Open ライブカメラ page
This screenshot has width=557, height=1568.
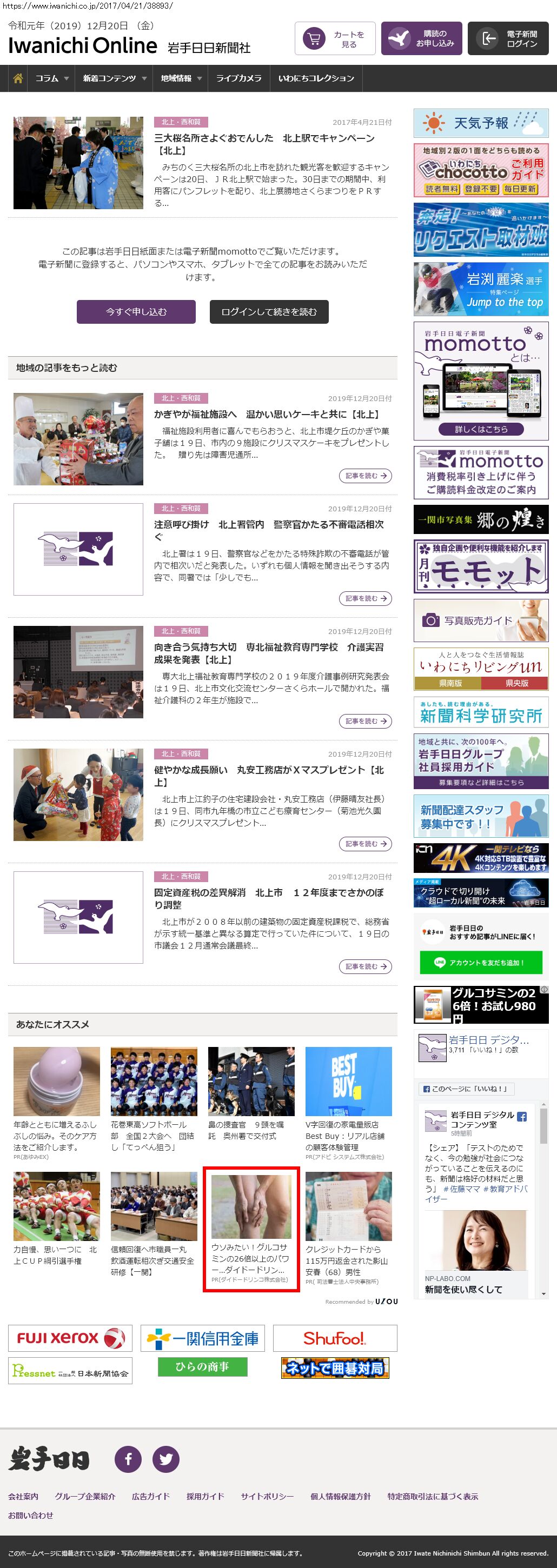238,78
